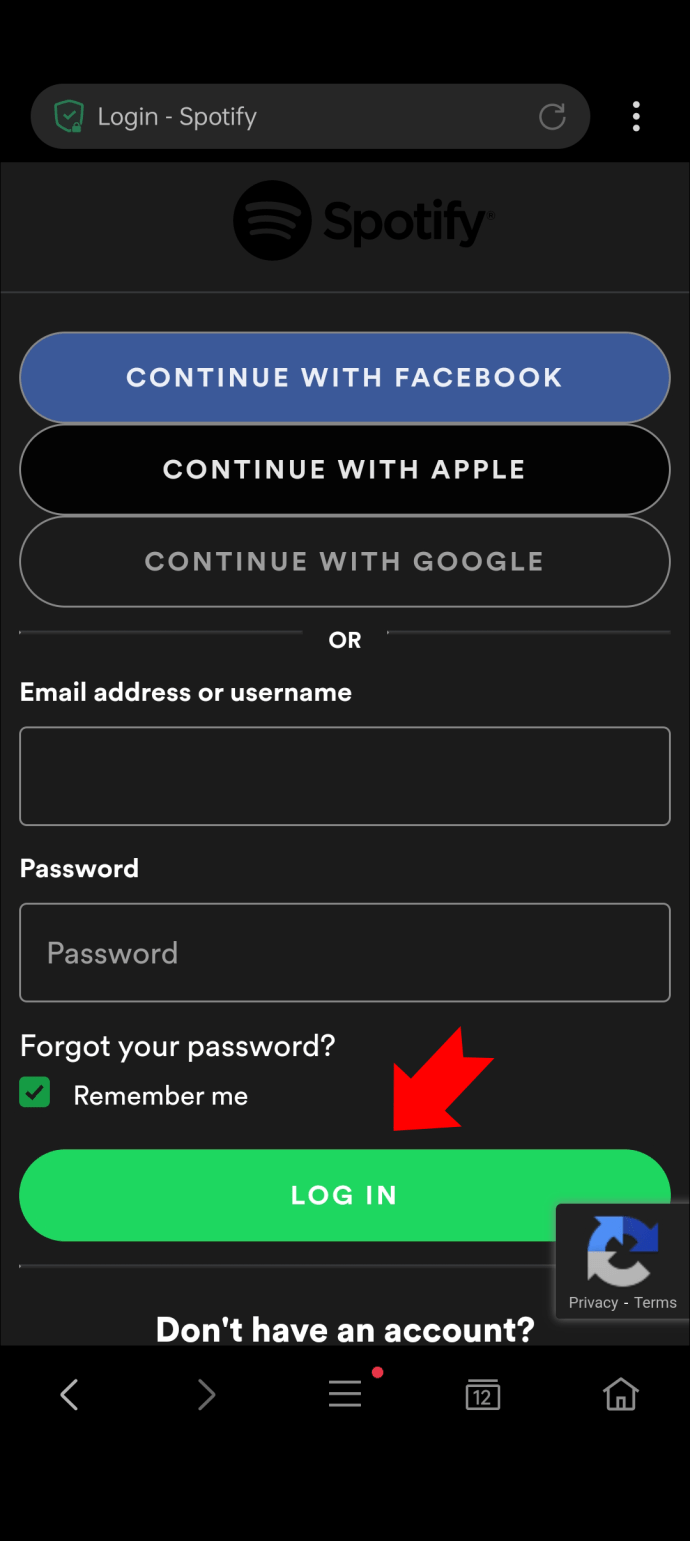Focus the email address or username field
Viewport: 690px width, 1541px height.
[345, 776]
